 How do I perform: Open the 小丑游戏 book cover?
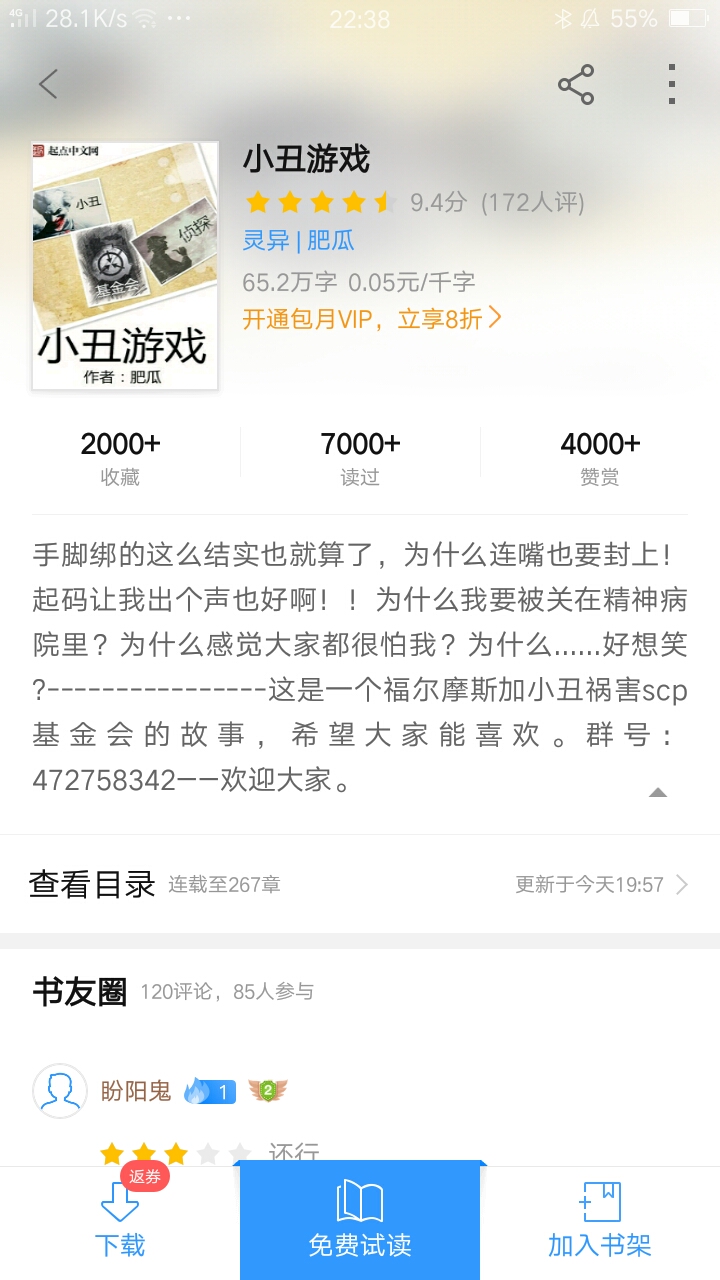[125, 265]
